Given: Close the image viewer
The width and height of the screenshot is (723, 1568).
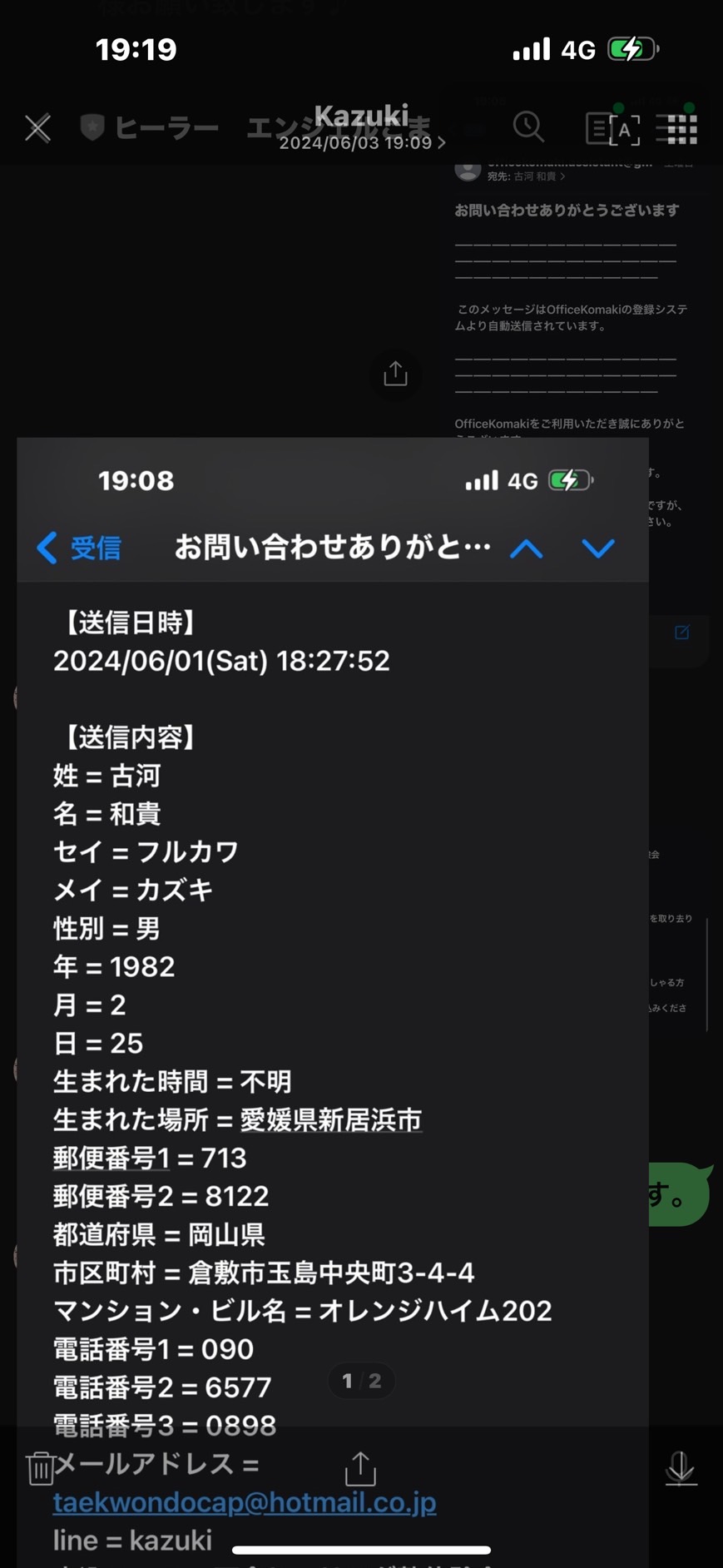Looking at the screenshot, I should (37, 128).
